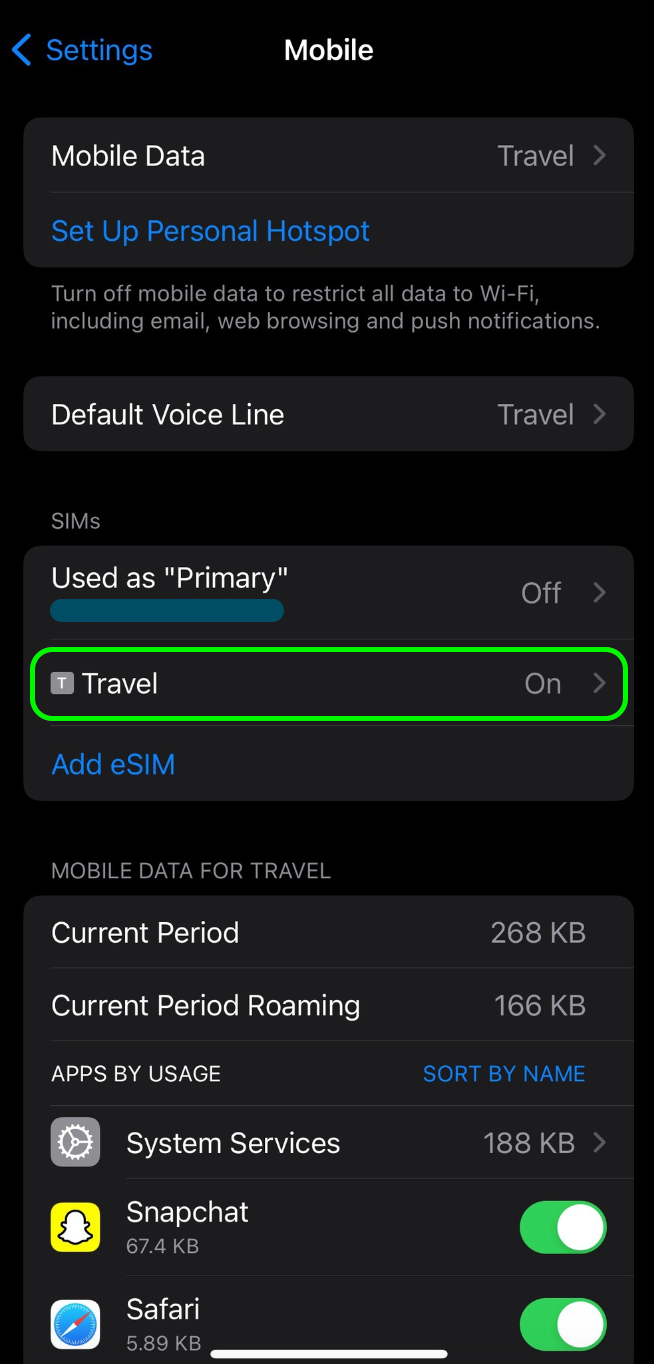Turn off mobile data for Safari
This screenshot has height=1364, width=654.
pyautogui.click(x=563, y=1325)
